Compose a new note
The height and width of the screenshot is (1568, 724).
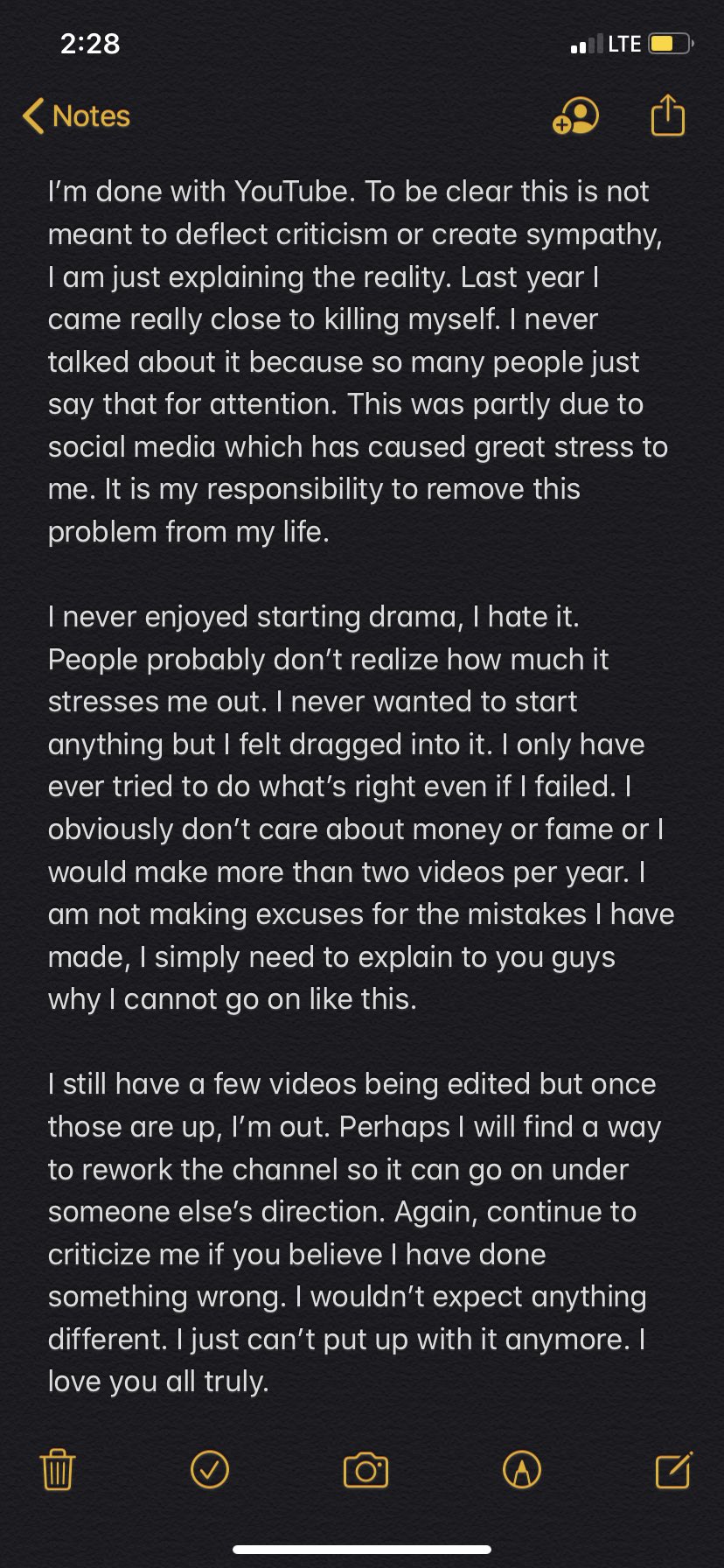[674, 1469]
